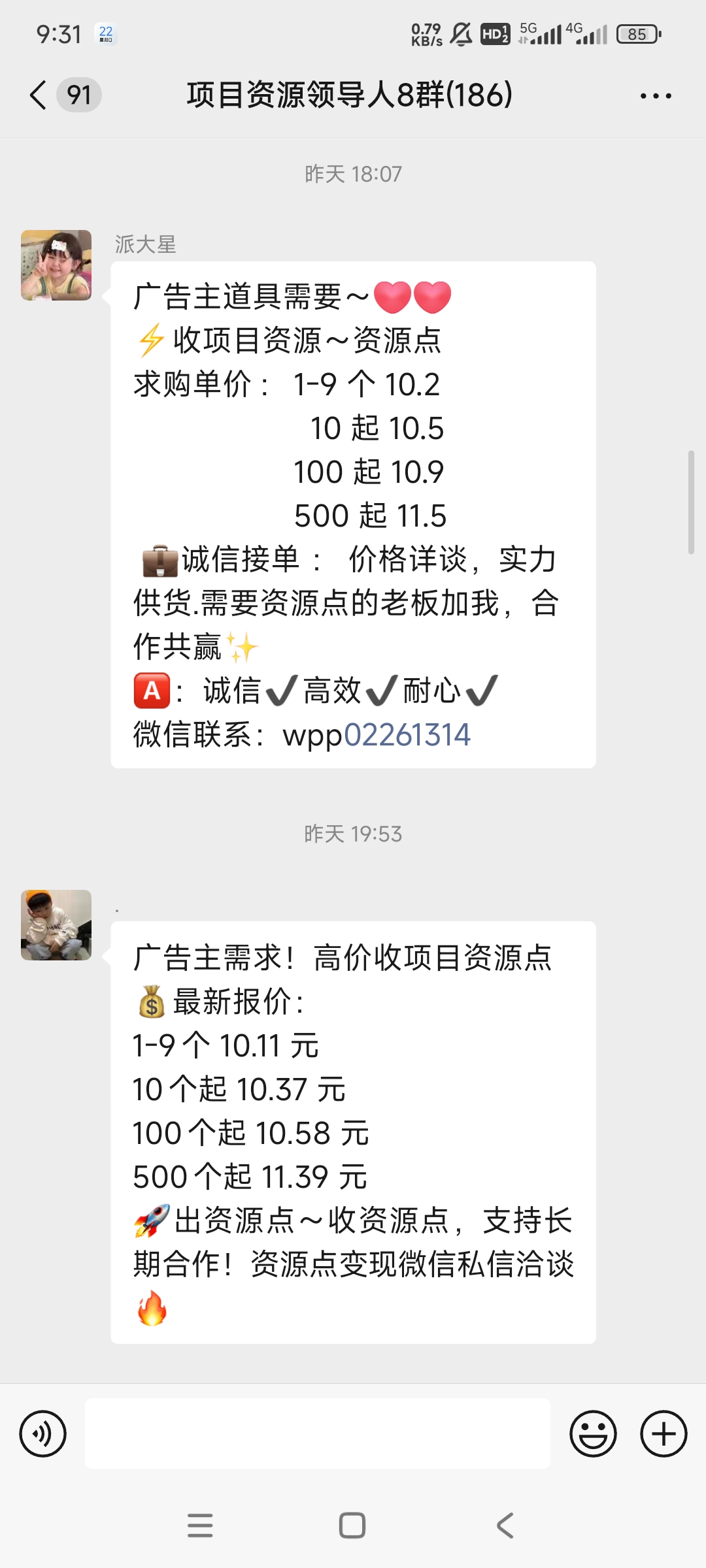The image size is (706, 1568).
Task: Tap the number link 02261314
Action: (407, 735)
